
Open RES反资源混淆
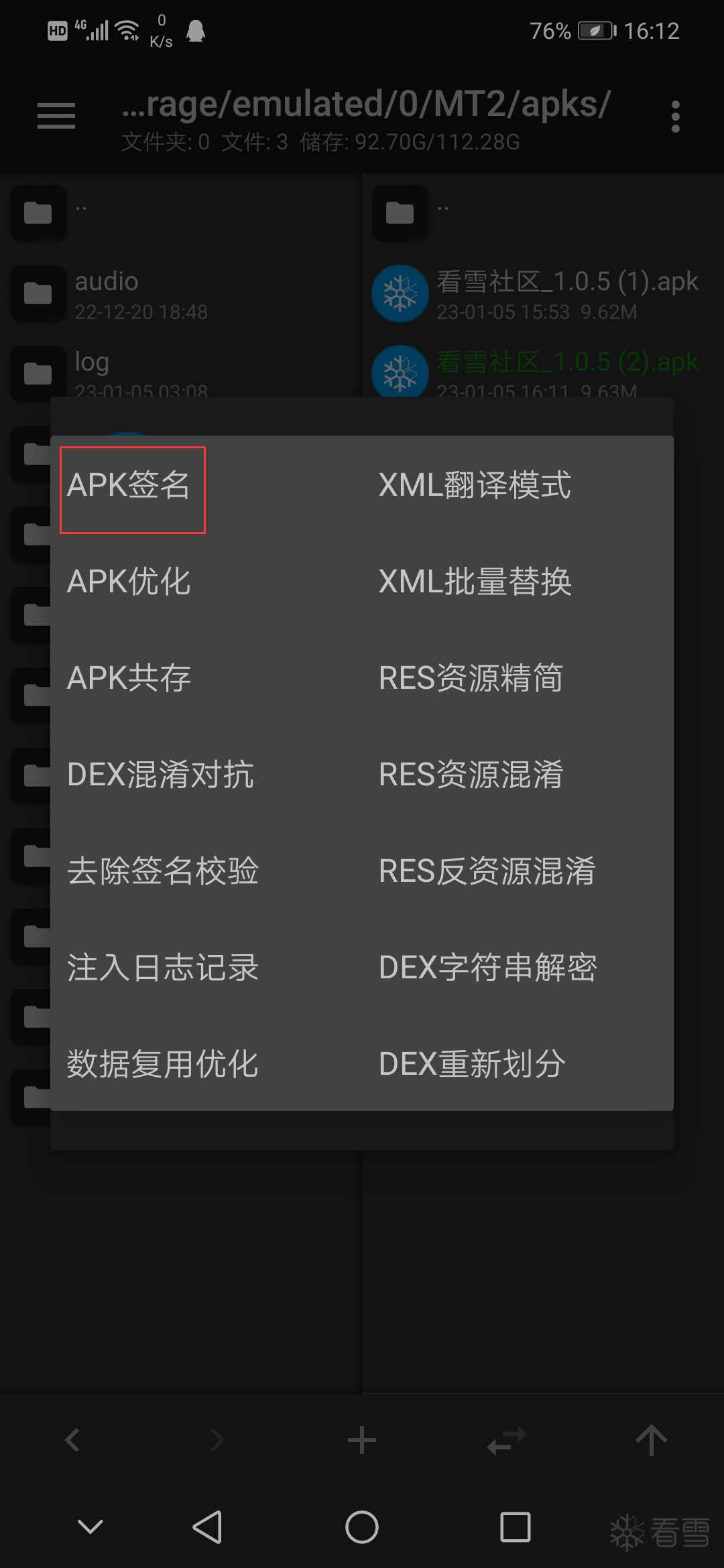point(487,871)
